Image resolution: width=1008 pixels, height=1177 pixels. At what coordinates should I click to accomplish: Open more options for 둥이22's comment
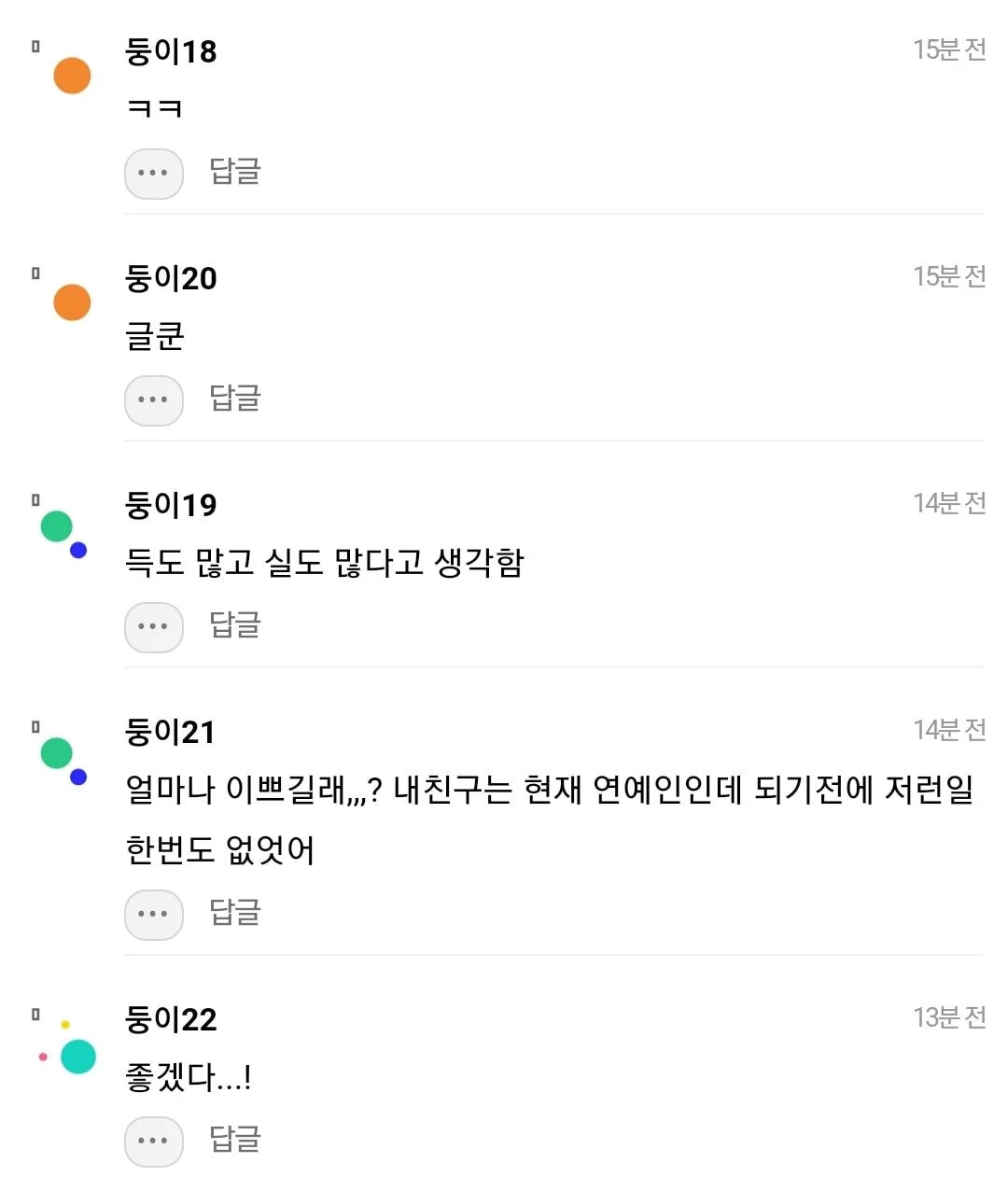coord(153,1140)
